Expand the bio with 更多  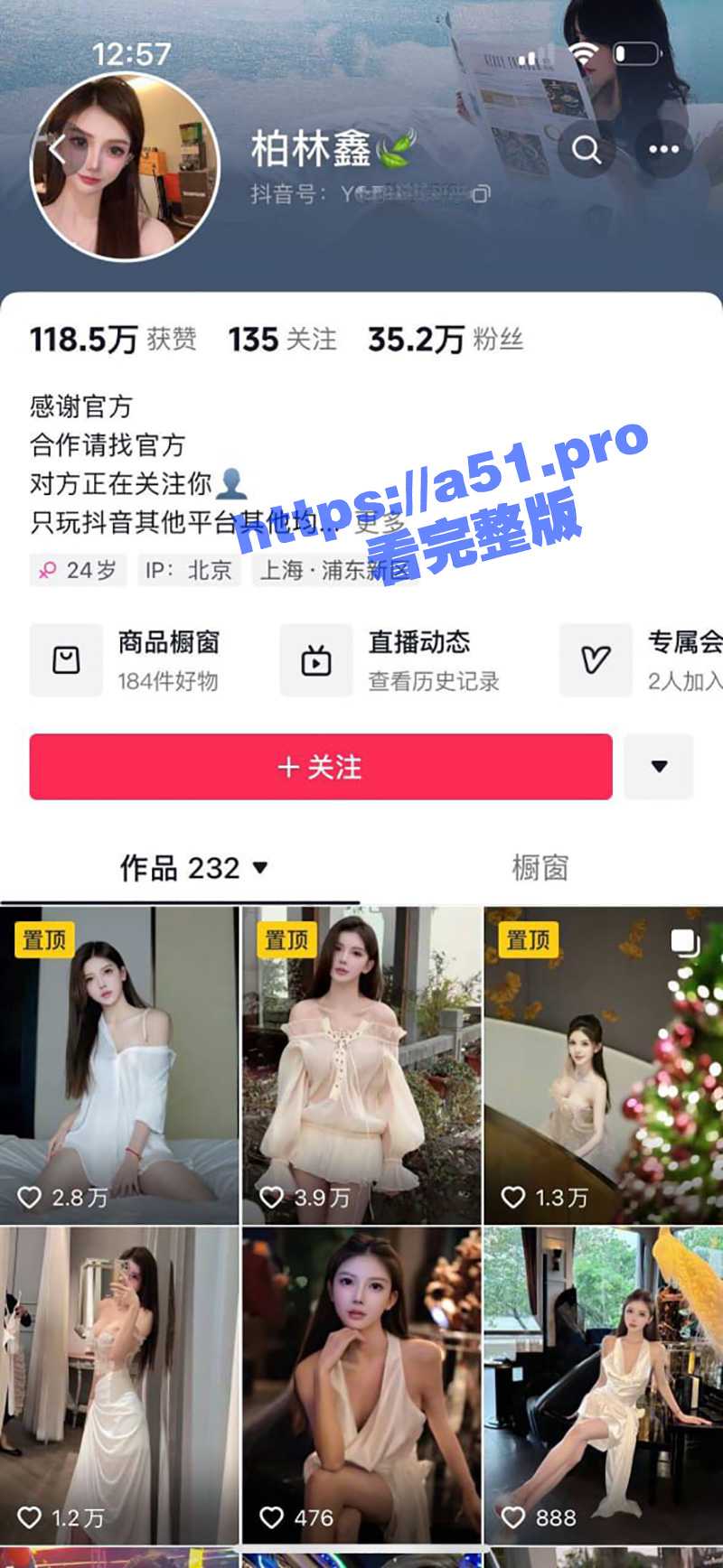pos(380,522)
